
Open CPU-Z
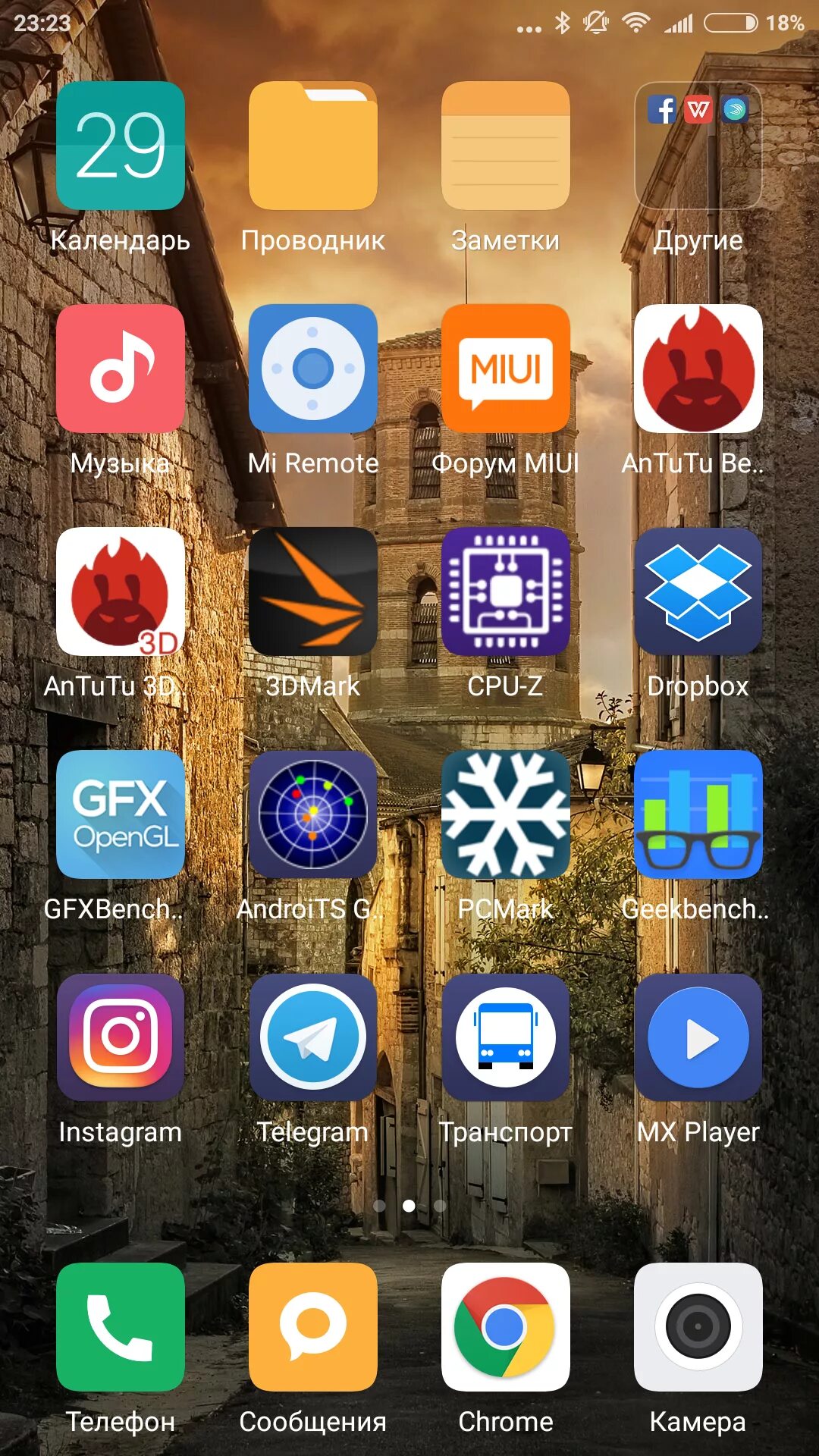coord(506,591)
